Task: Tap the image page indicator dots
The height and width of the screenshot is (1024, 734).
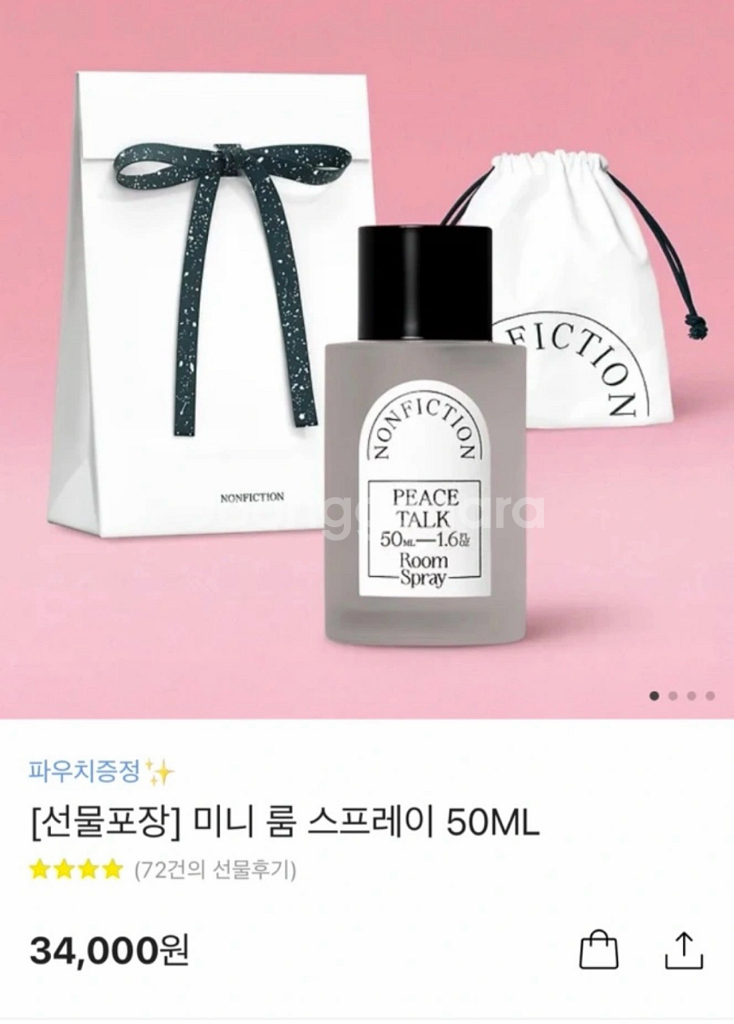Action: coord(682,696)
